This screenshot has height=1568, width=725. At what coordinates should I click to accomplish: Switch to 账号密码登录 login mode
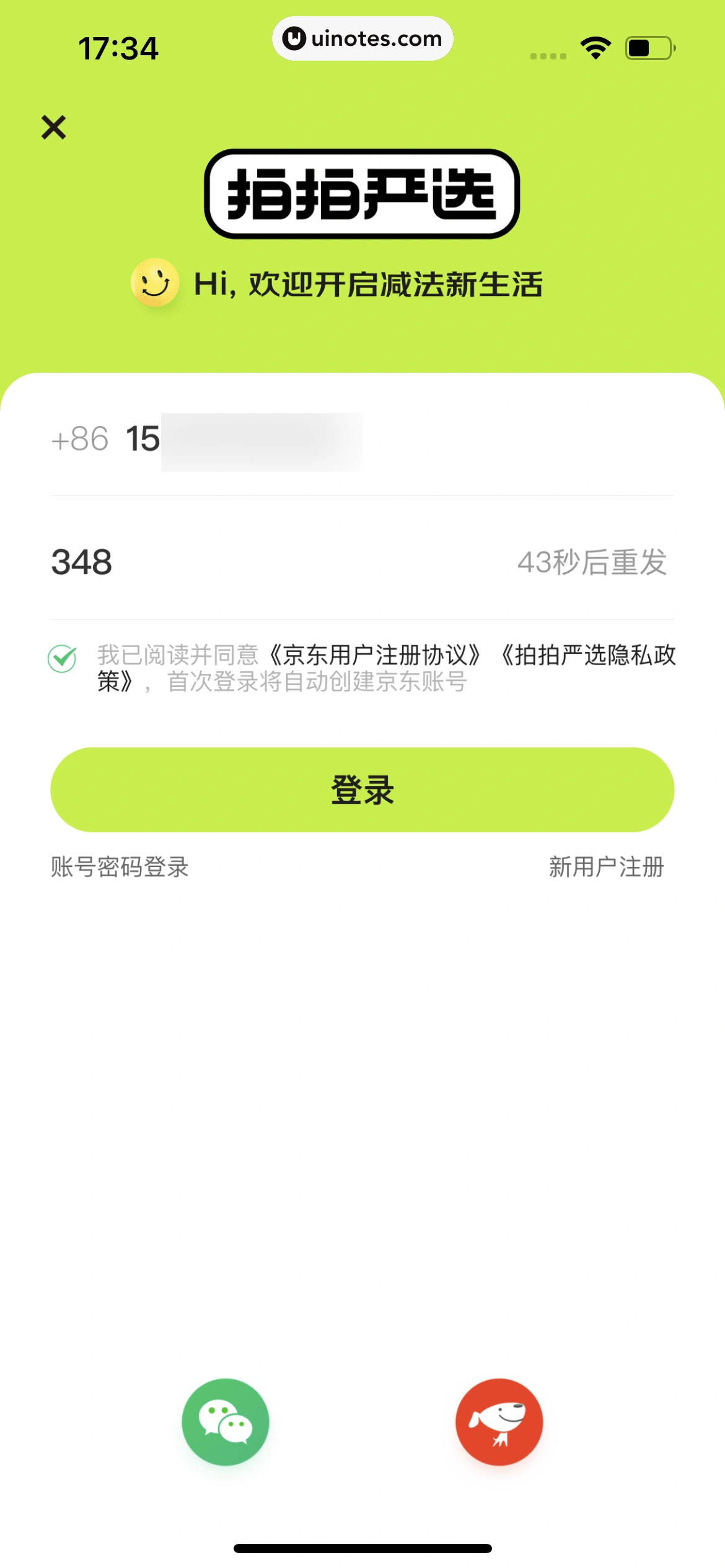click(120, 867)
